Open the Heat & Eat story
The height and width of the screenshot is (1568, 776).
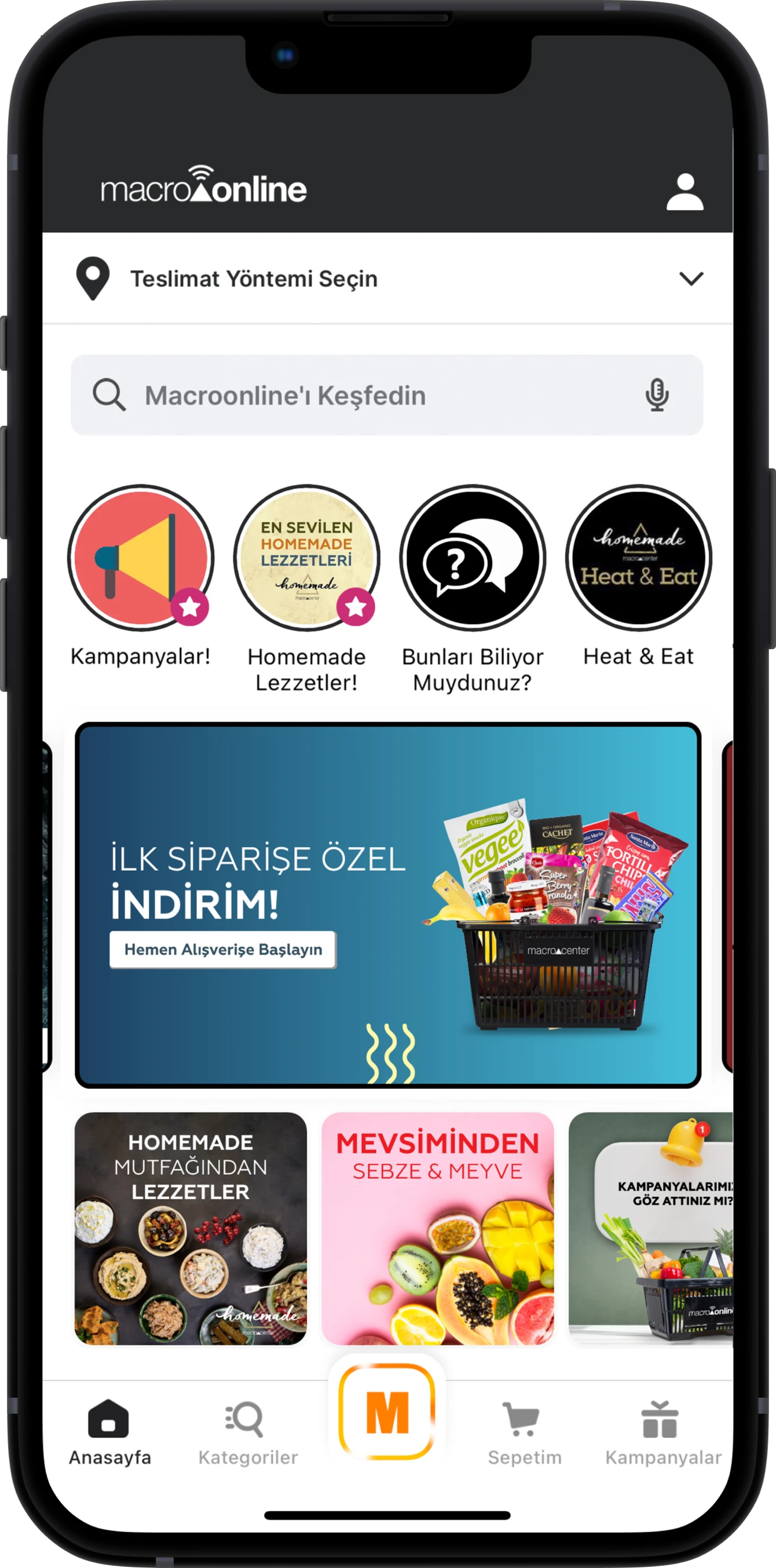tap(638, 558)
